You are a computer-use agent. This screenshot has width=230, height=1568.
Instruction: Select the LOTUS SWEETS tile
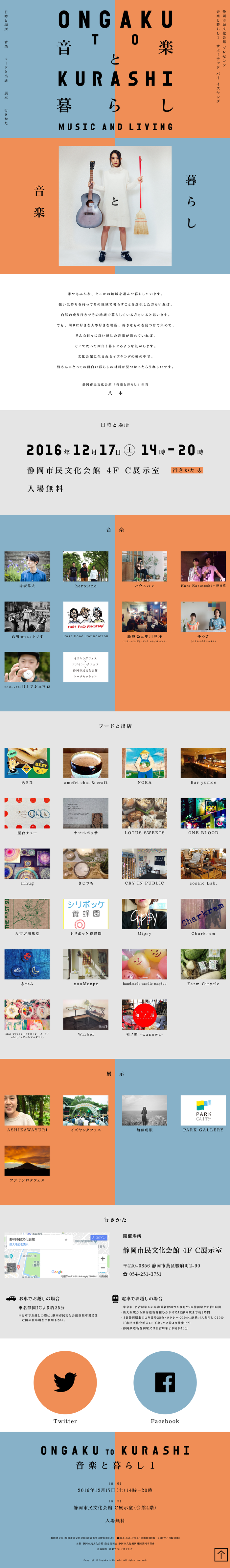coord(145,816)
